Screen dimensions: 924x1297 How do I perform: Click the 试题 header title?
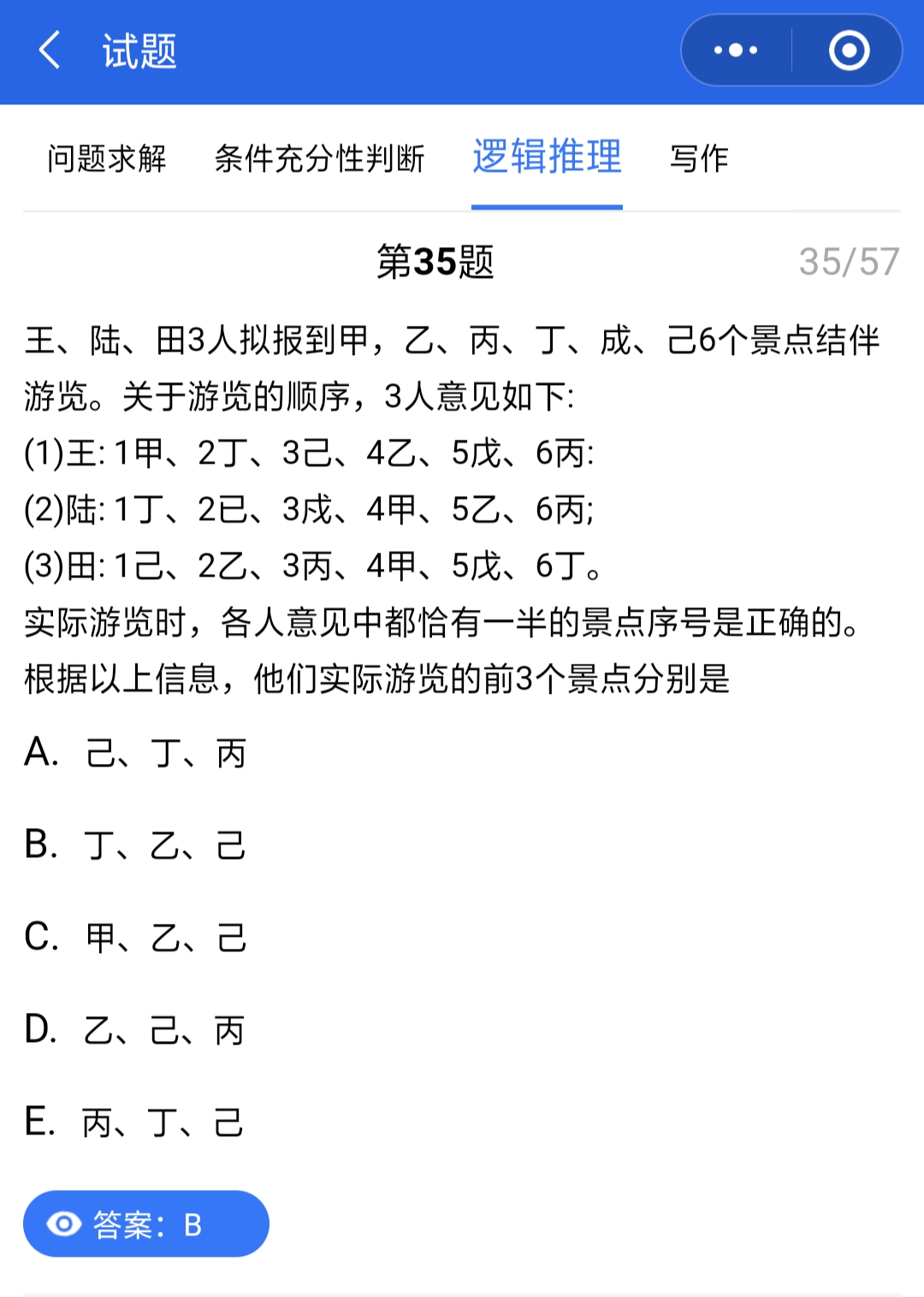pos(139,51)
